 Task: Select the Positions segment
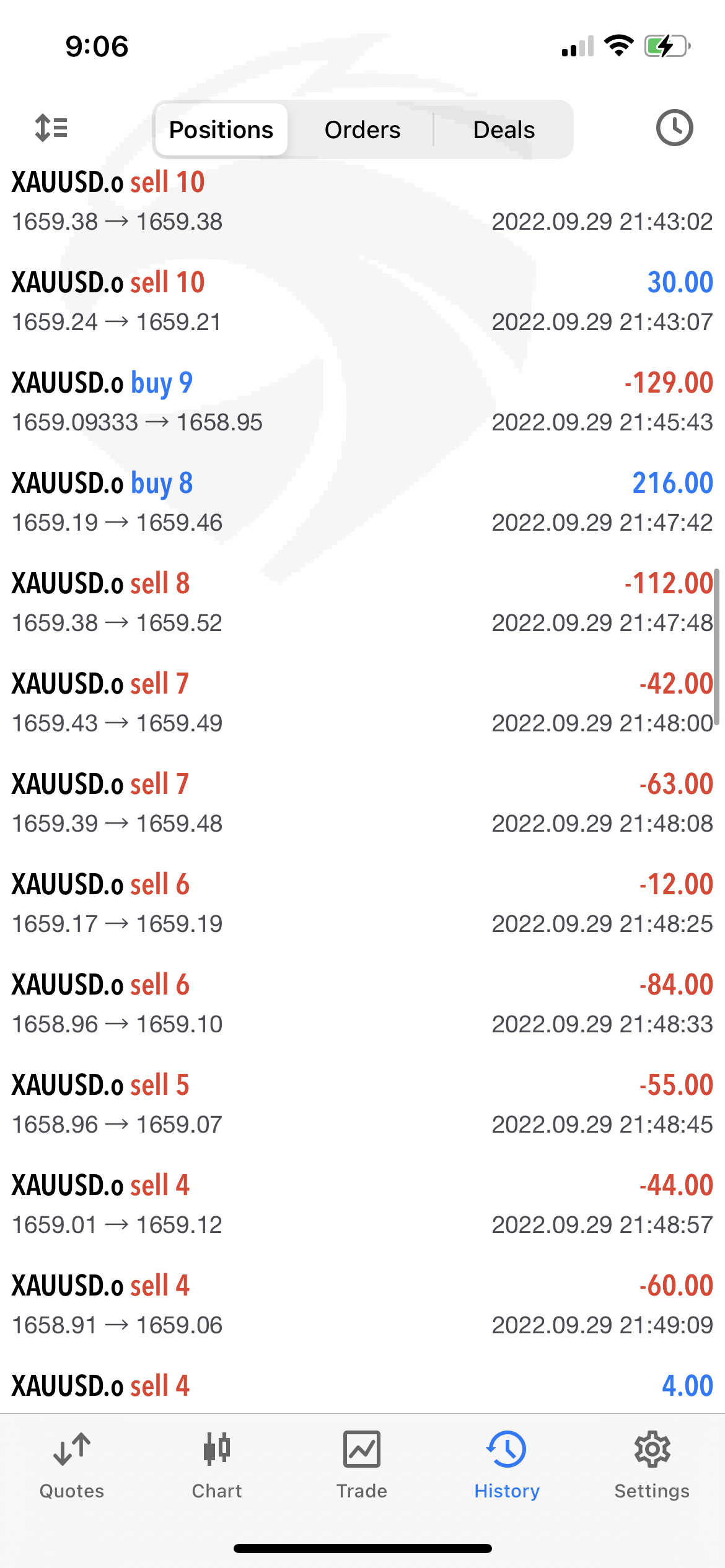[x=221, y=130]
